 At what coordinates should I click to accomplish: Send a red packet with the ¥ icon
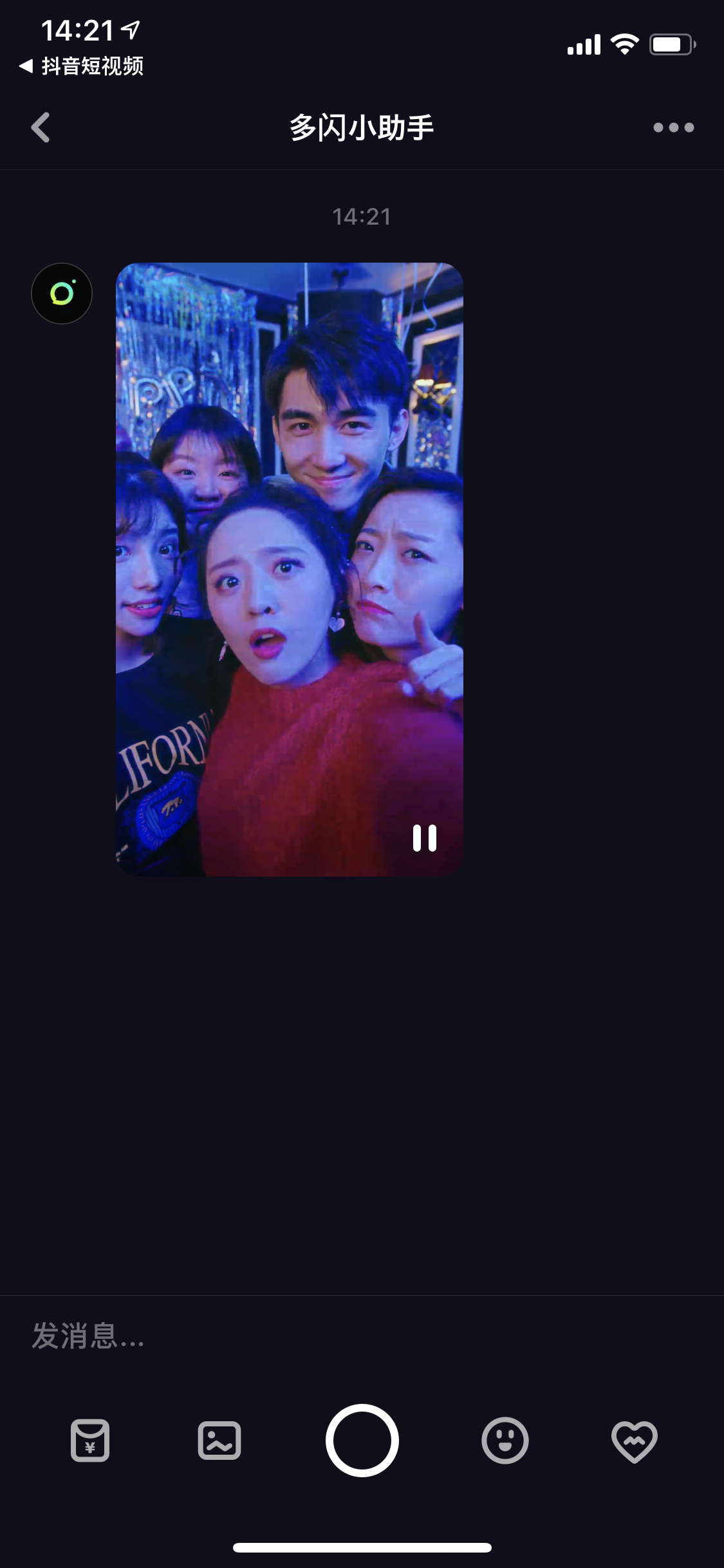click(90, 1441)
